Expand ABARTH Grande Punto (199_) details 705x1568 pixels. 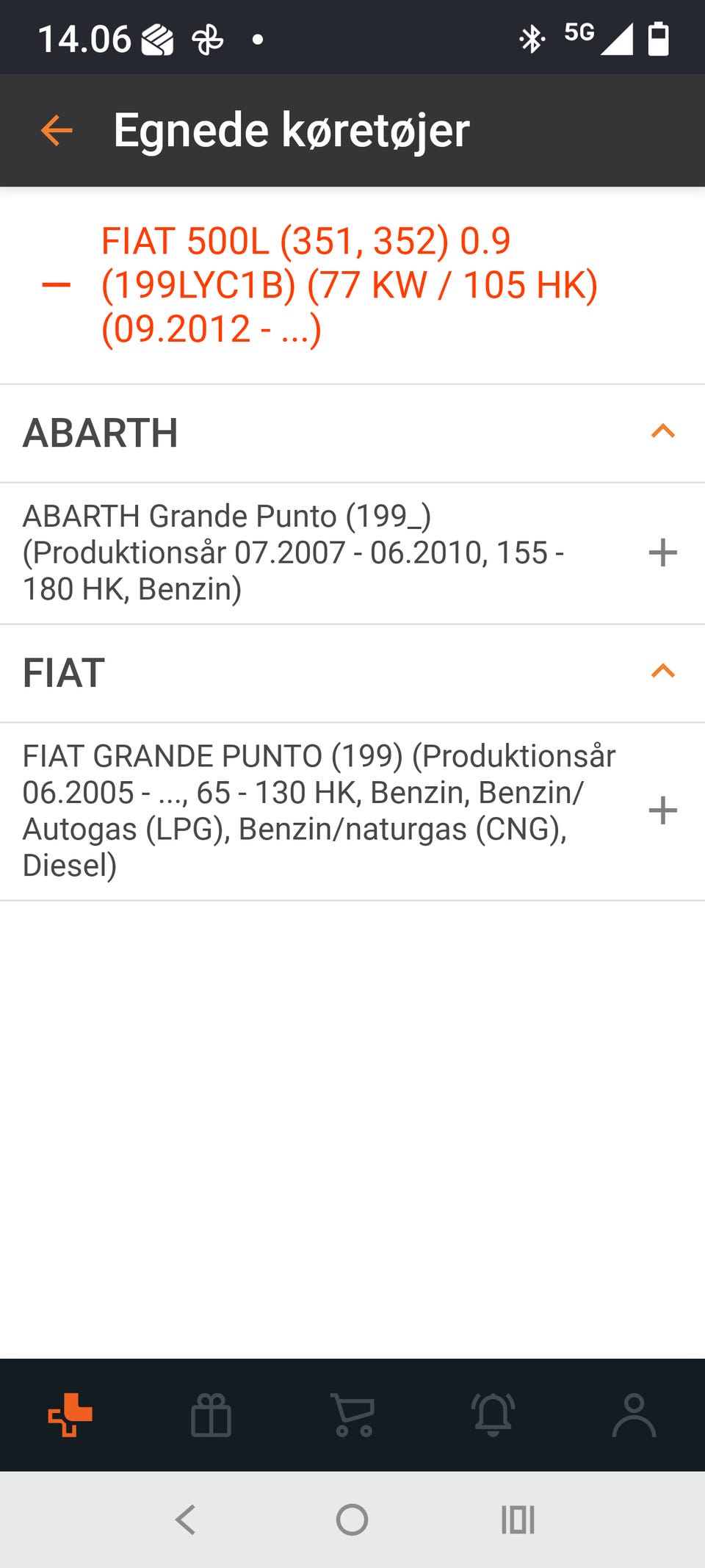tap(662, 553)
